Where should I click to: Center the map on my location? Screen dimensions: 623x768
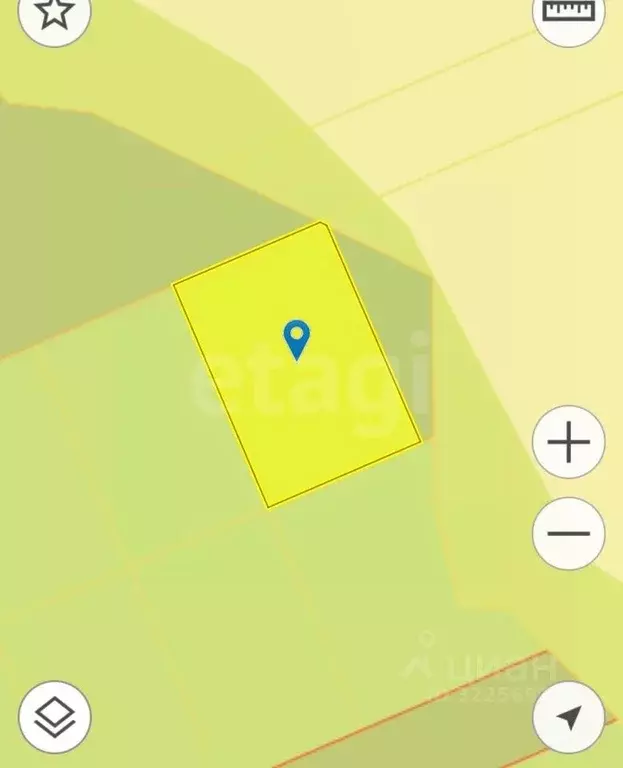(x=568, y=716)
